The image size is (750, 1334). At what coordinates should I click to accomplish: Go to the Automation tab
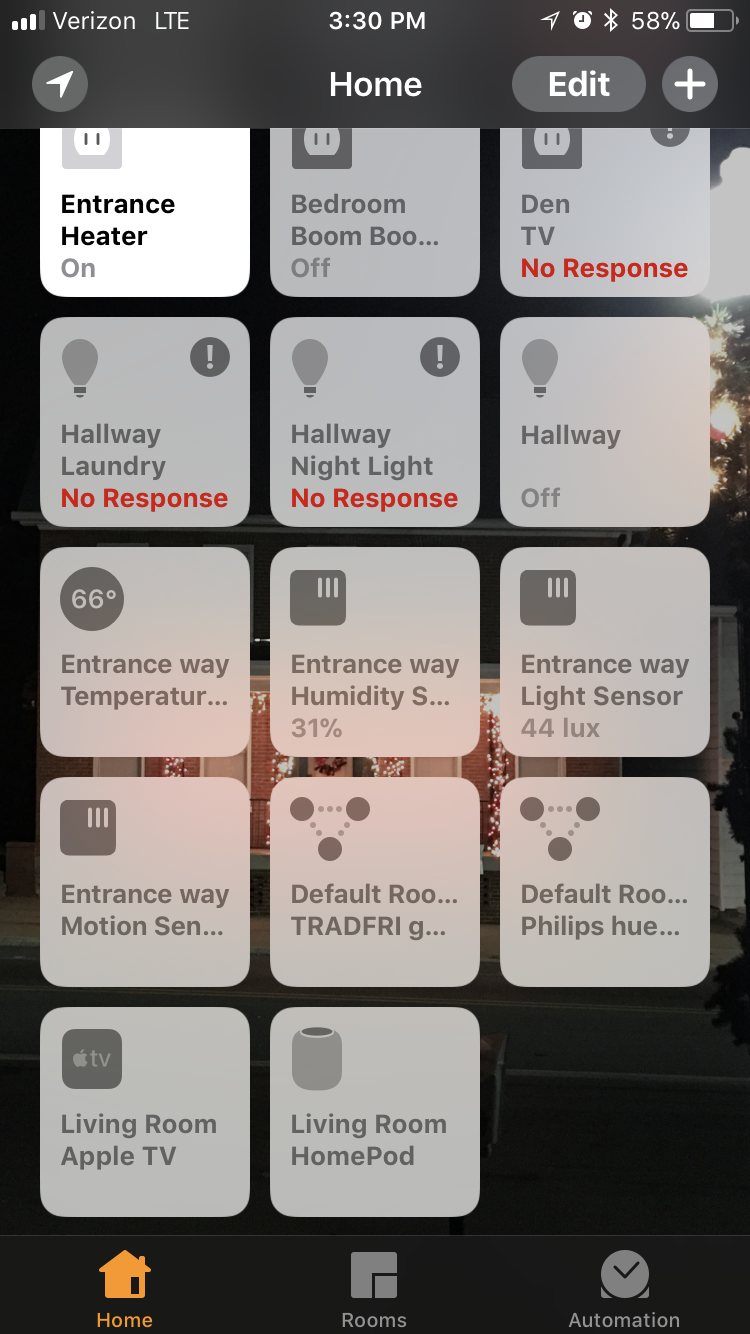(624, 1290)
